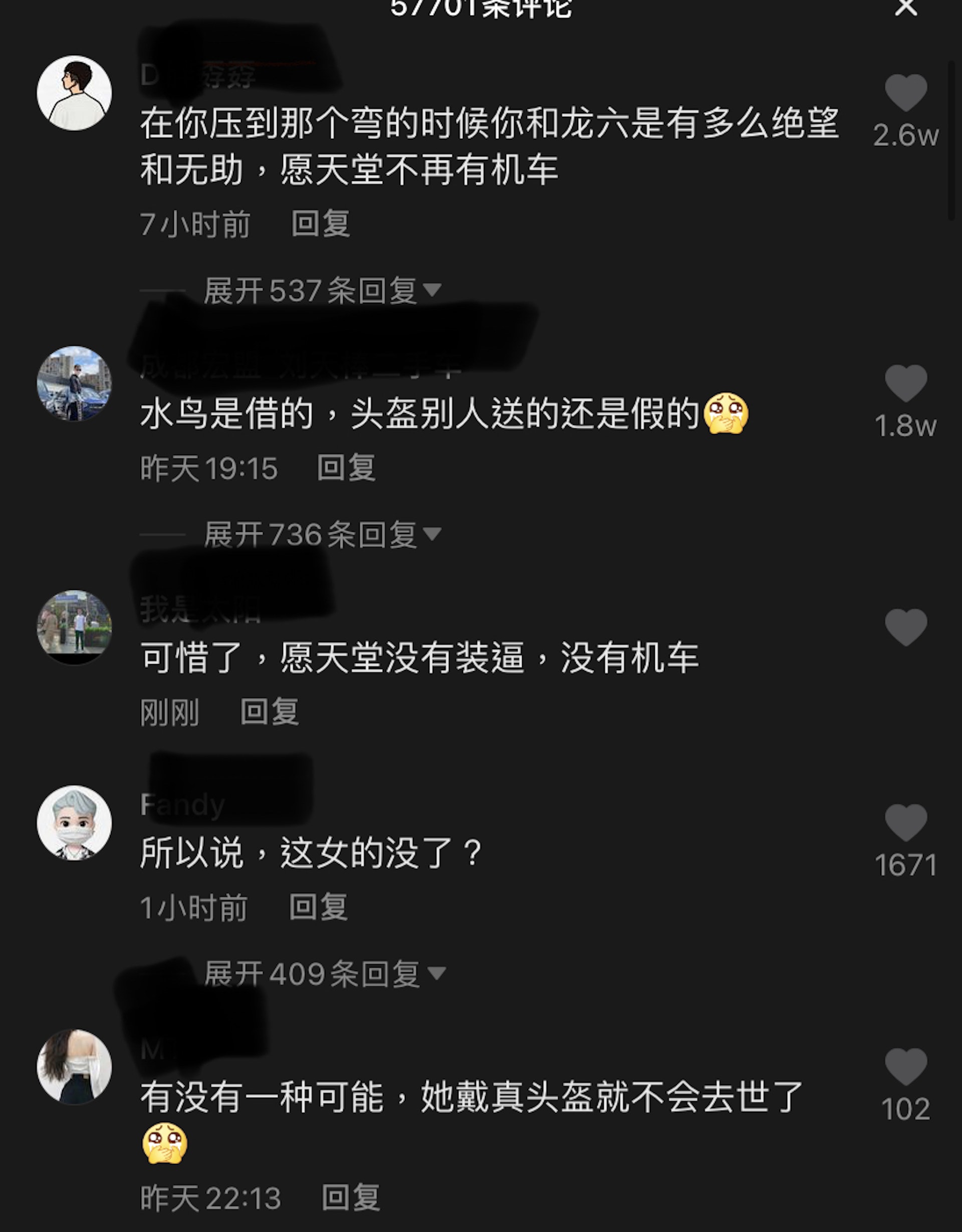This screenshot has width=962, height=1232.
Task: Reply to the comment posted 1小时前
Action: pos(318,907)
